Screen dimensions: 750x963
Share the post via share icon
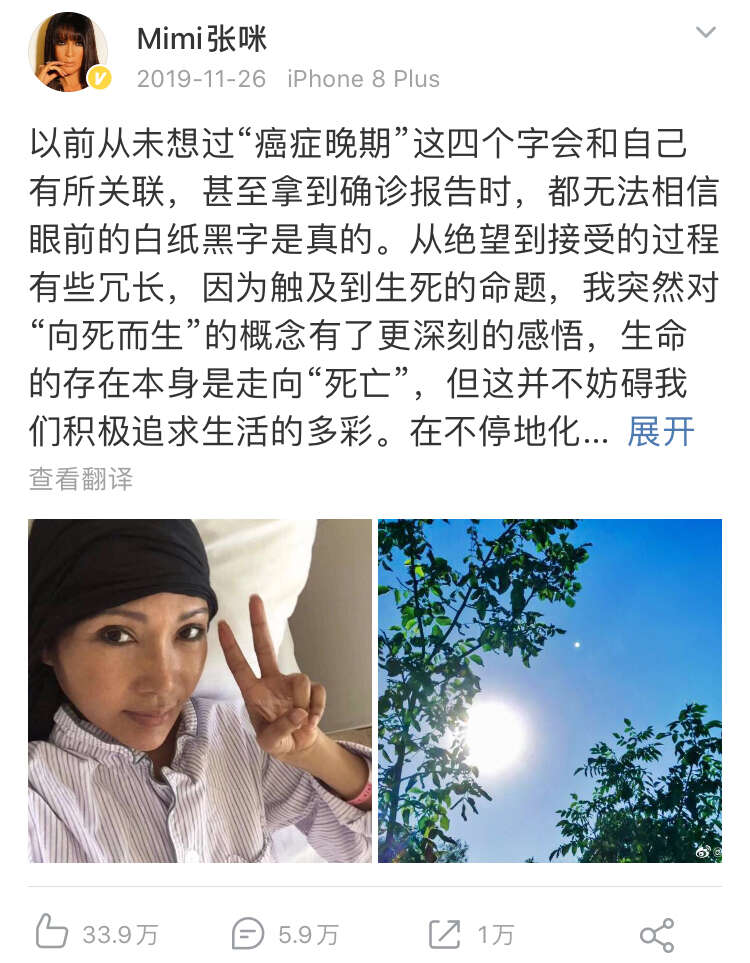click(x=657, y=934)
